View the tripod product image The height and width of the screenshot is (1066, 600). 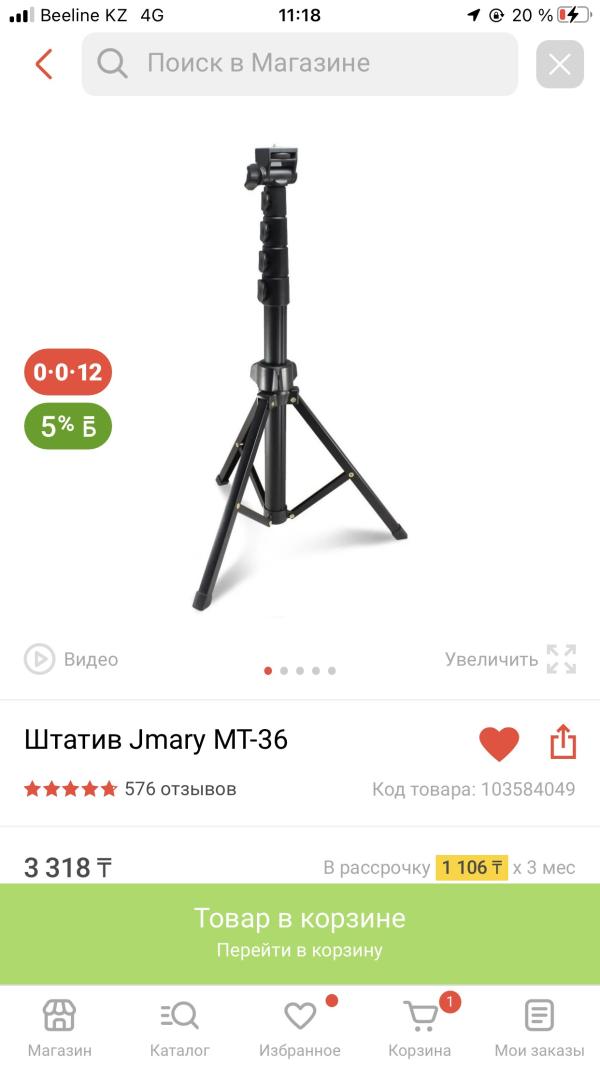300,380
